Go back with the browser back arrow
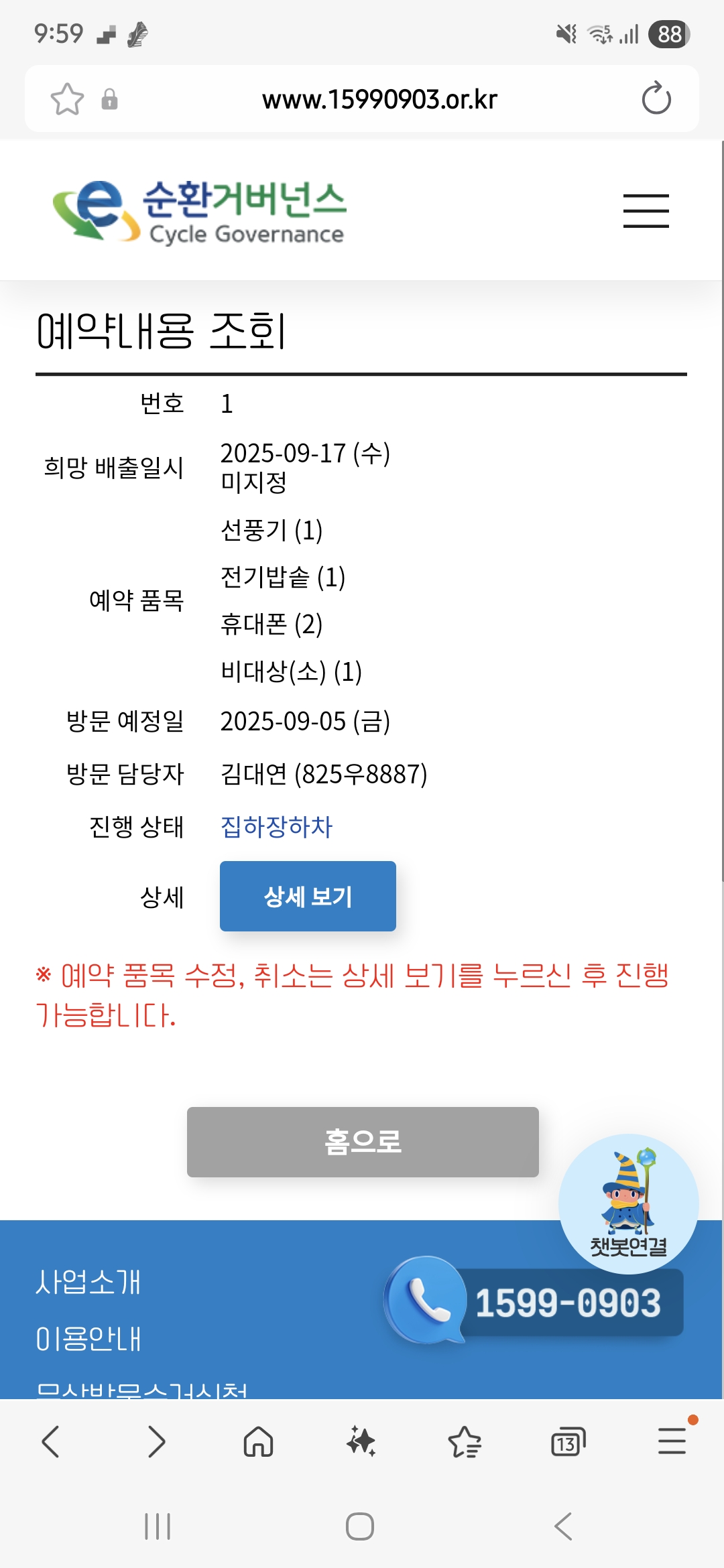Viewport: 724px width, 1568px height. pos(51,1441)
